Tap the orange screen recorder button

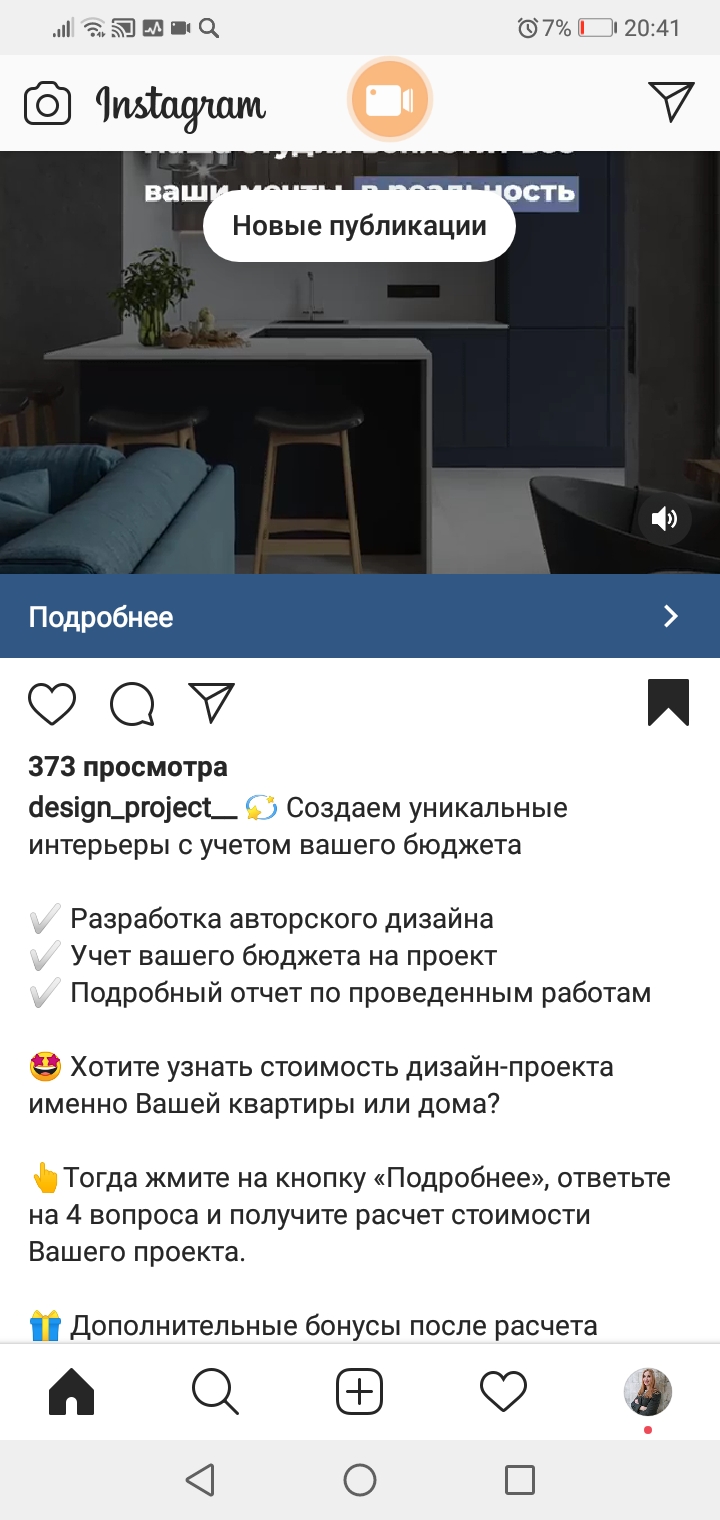click(x=390, y=100)
